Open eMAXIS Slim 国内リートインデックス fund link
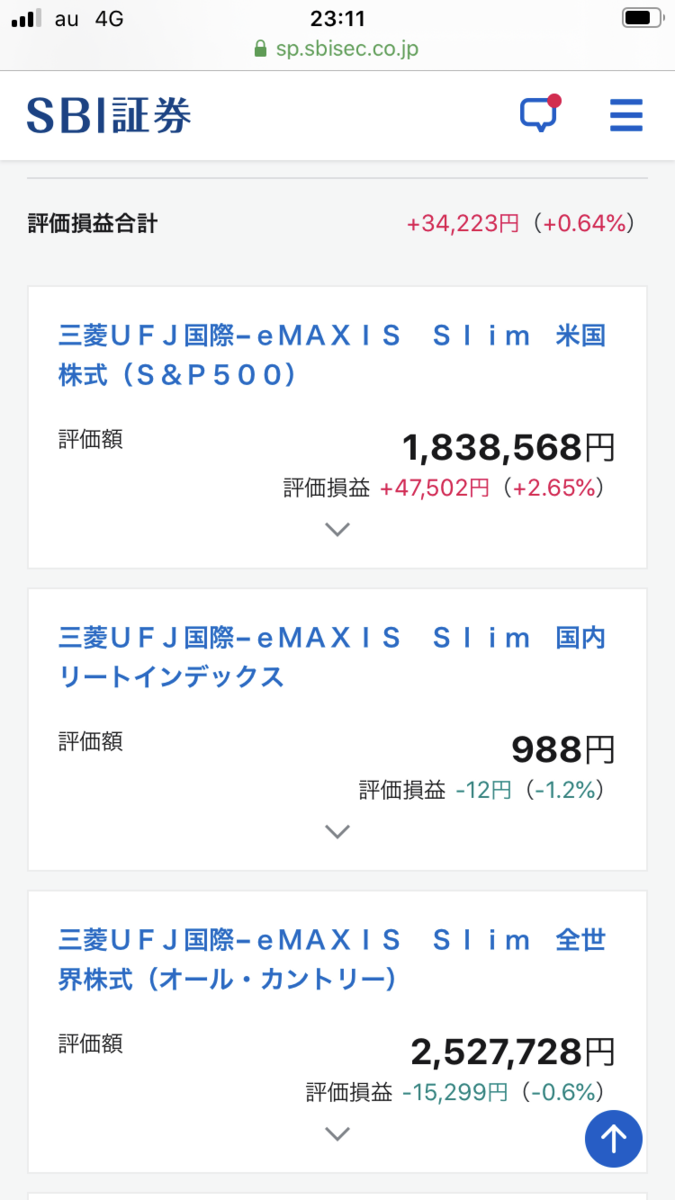Viewport: 675px width, 1200px height. (x=332, y=656)
